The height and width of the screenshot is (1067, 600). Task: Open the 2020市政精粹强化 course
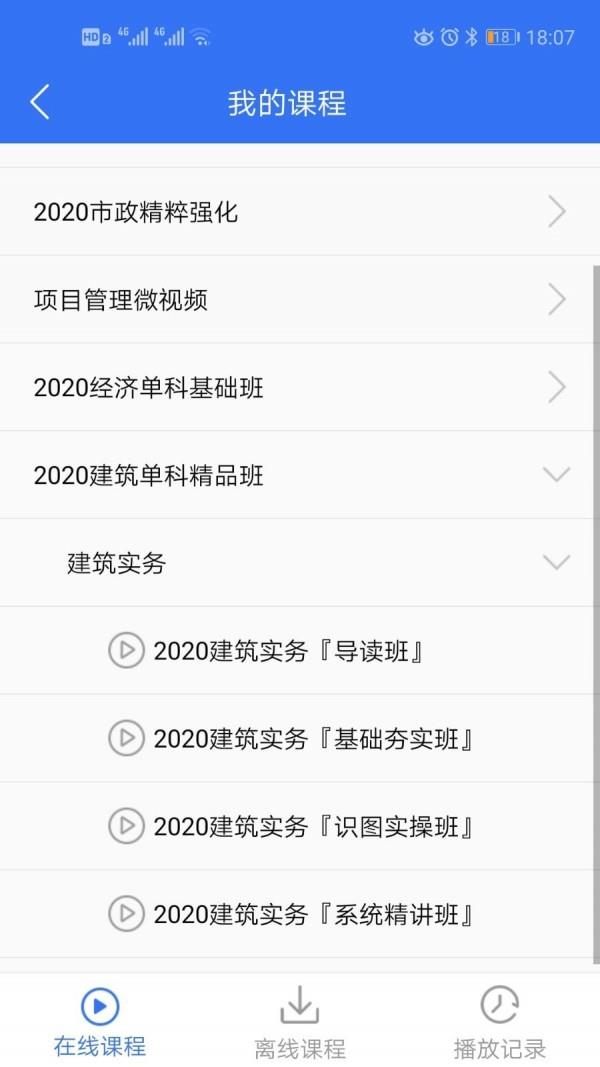[300, 212]
